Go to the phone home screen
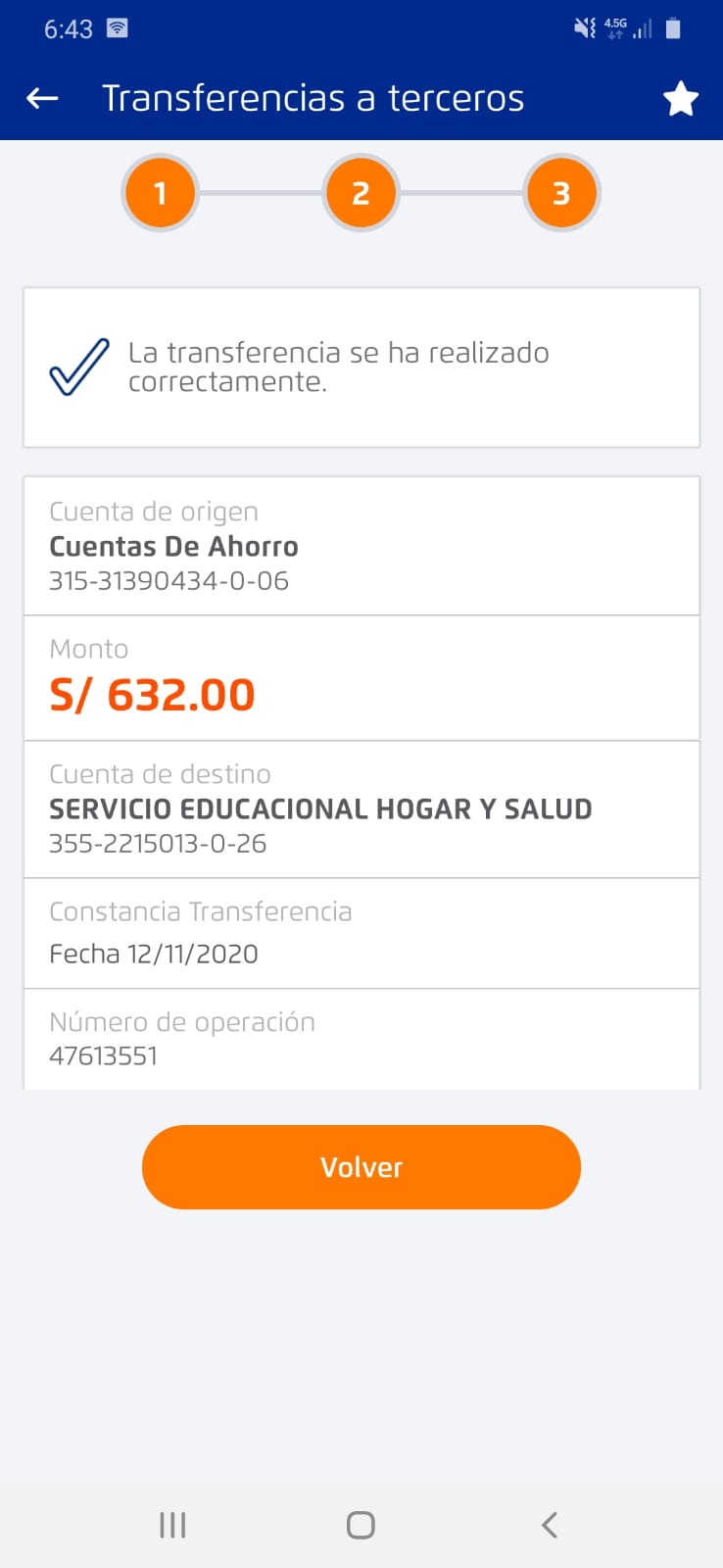Viewport: 723px width, 1568px height. pyautogui.click(x=361, y=1525)
